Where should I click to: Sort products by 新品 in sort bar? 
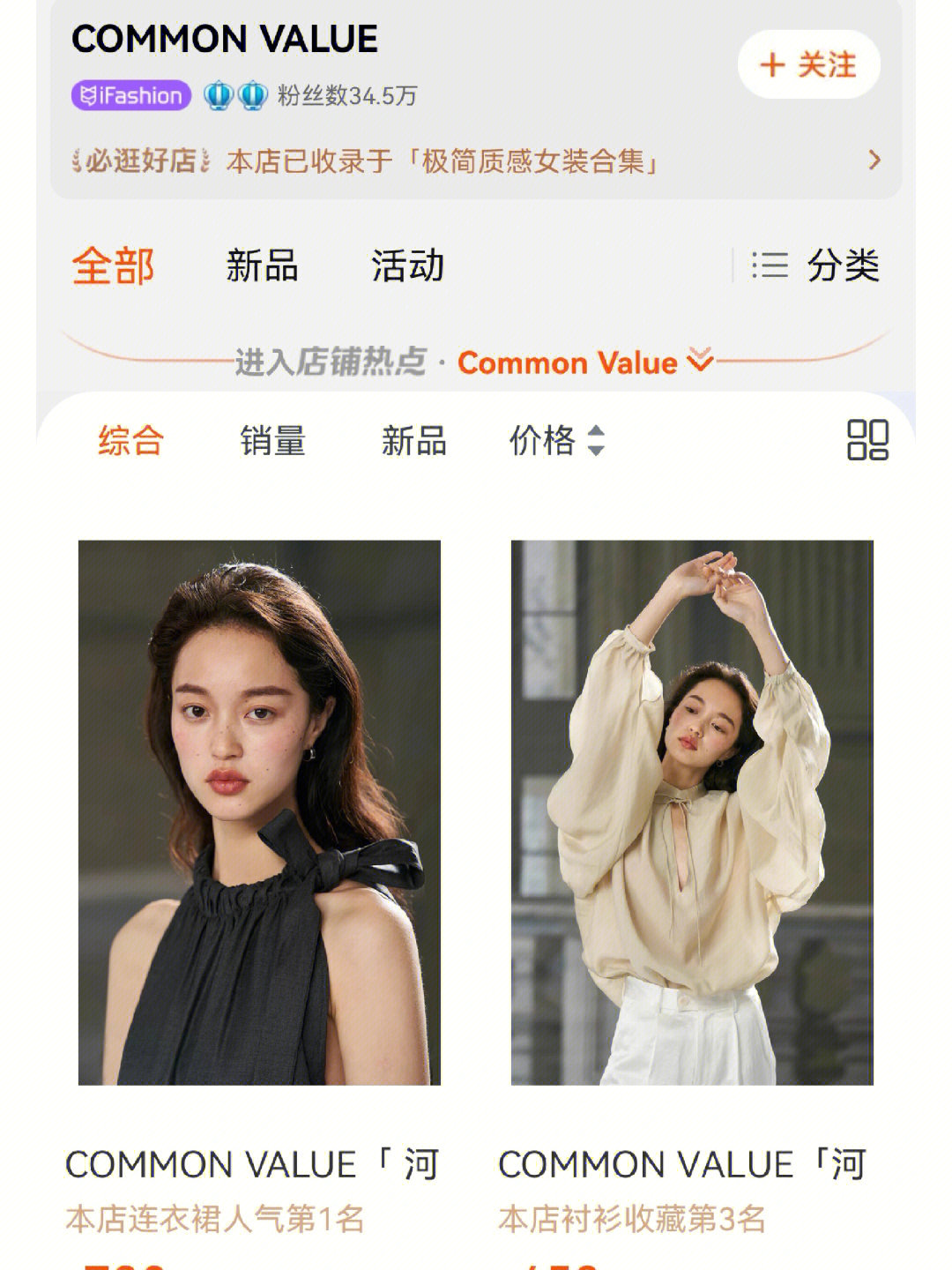point(413,440)
